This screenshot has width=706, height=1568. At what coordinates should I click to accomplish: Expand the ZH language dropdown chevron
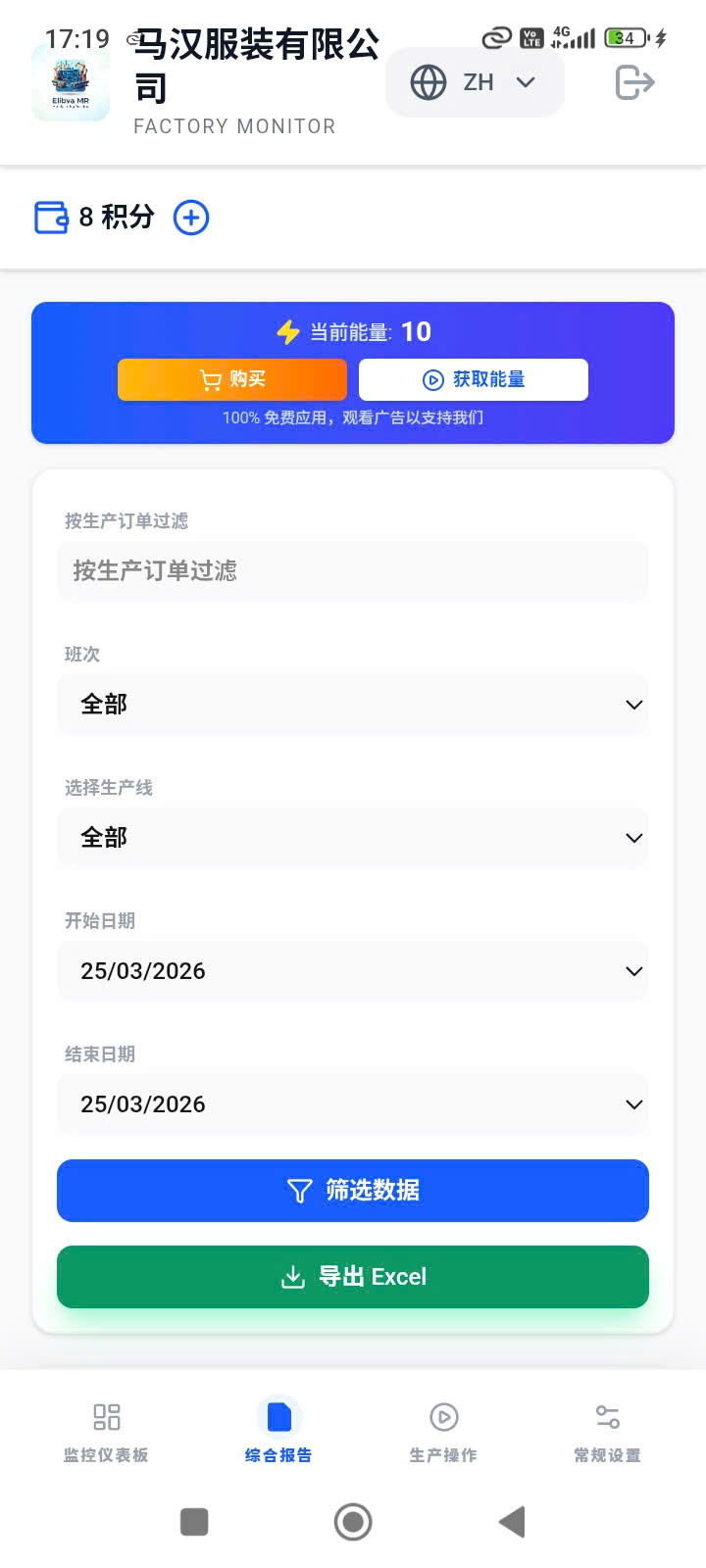coord(527,82)
